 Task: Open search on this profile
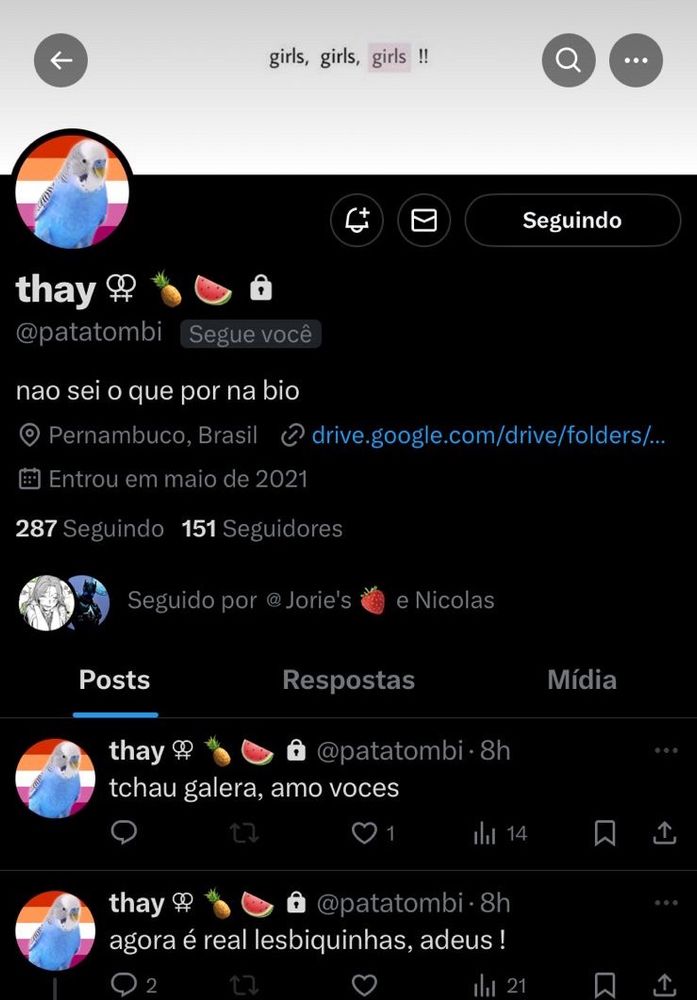(x=568, y=61)
